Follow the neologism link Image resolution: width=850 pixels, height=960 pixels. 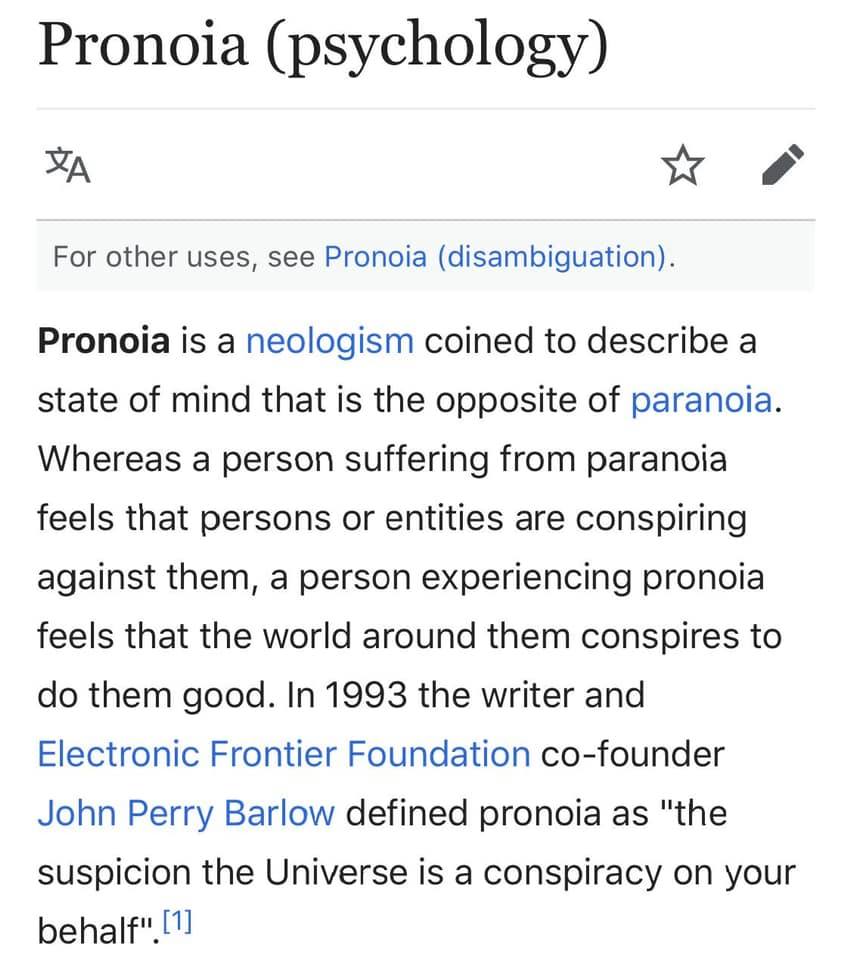(329, 342)
